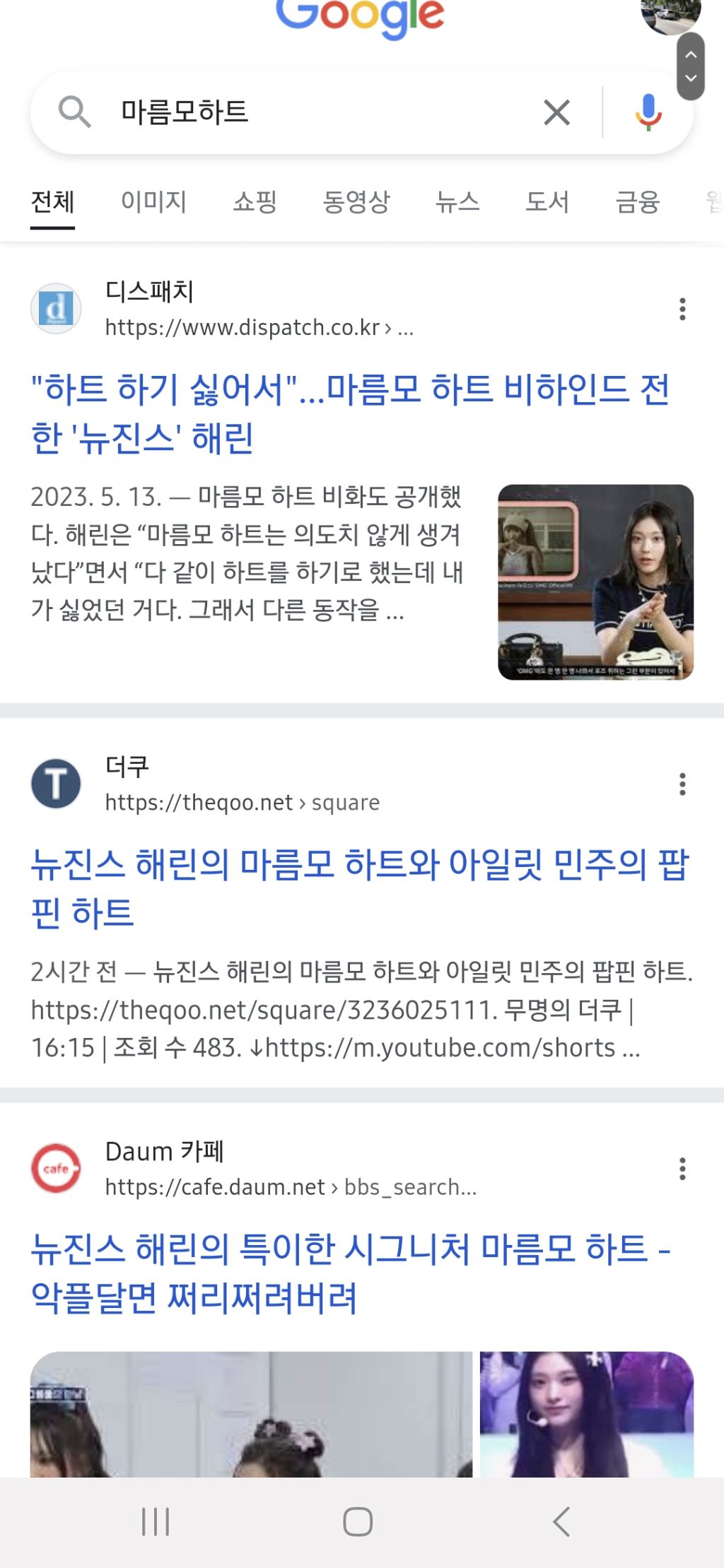
Task: Open the 더쿠 post about 팝핀 하트
Action: (359, 888)
